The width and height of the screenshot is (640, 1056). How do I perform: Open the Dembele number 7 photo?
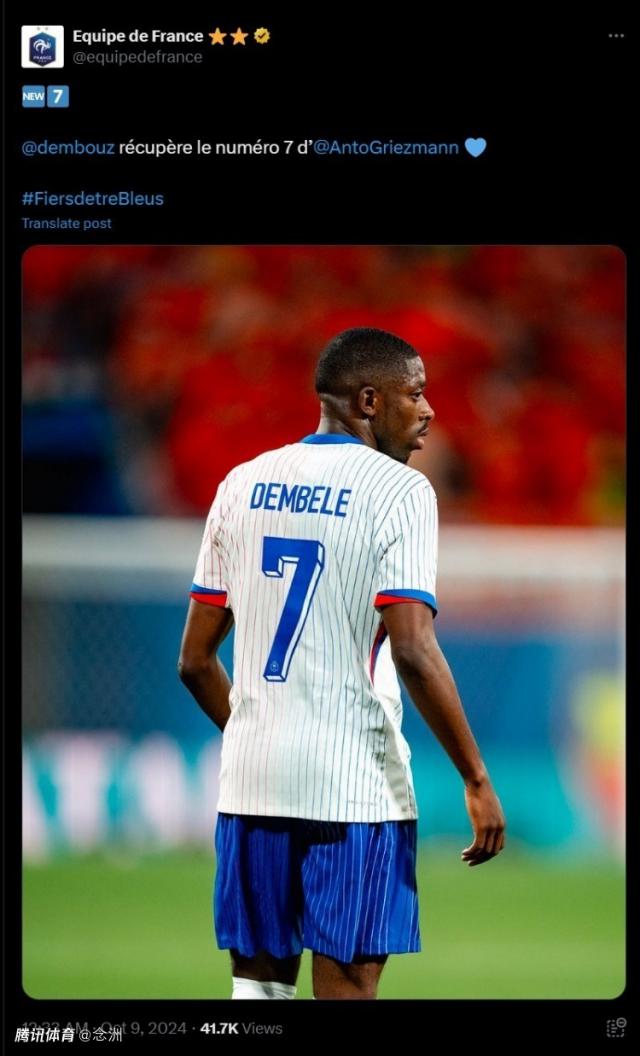[x=323, y=620]
